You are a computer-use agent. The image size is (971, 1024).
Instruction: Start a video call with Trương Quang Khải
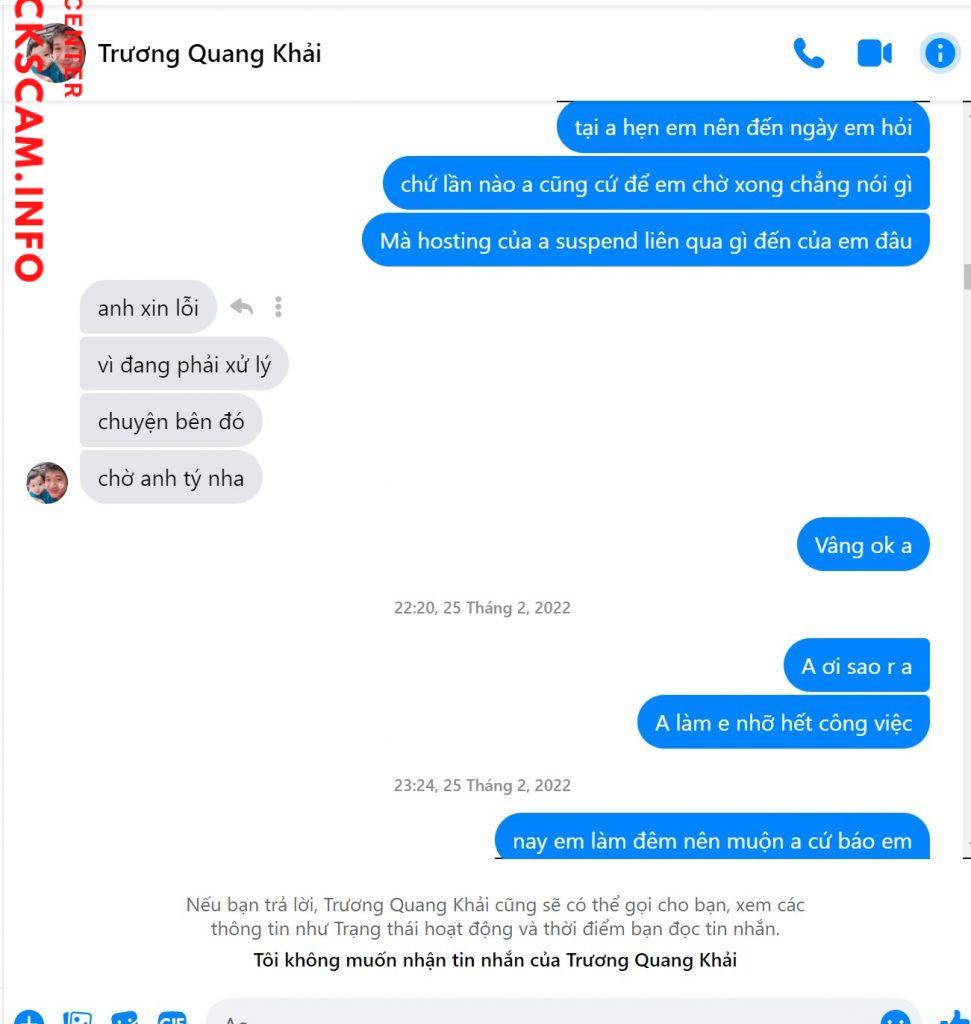(874, 53)
